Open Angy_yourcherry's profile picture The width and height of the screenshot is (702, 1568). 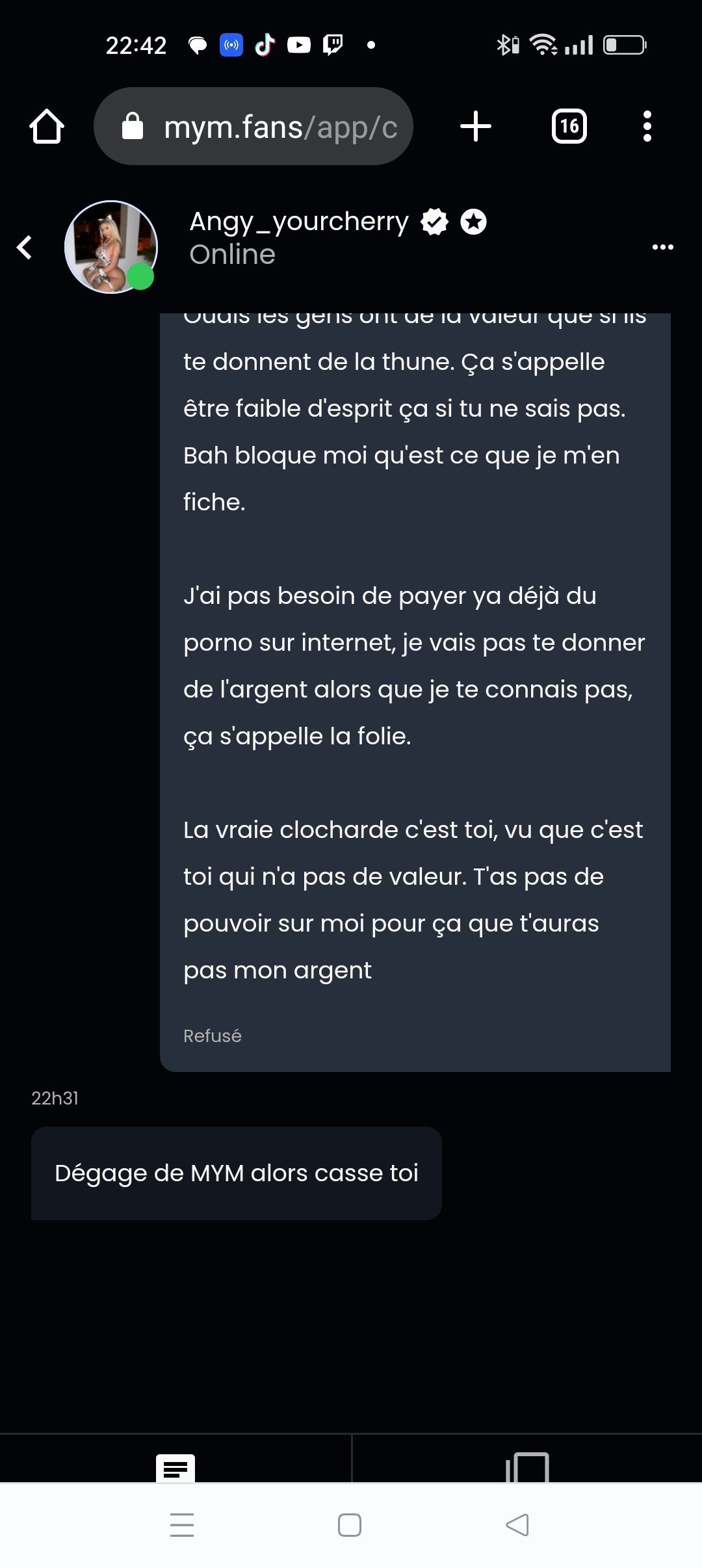pos(111,247)
